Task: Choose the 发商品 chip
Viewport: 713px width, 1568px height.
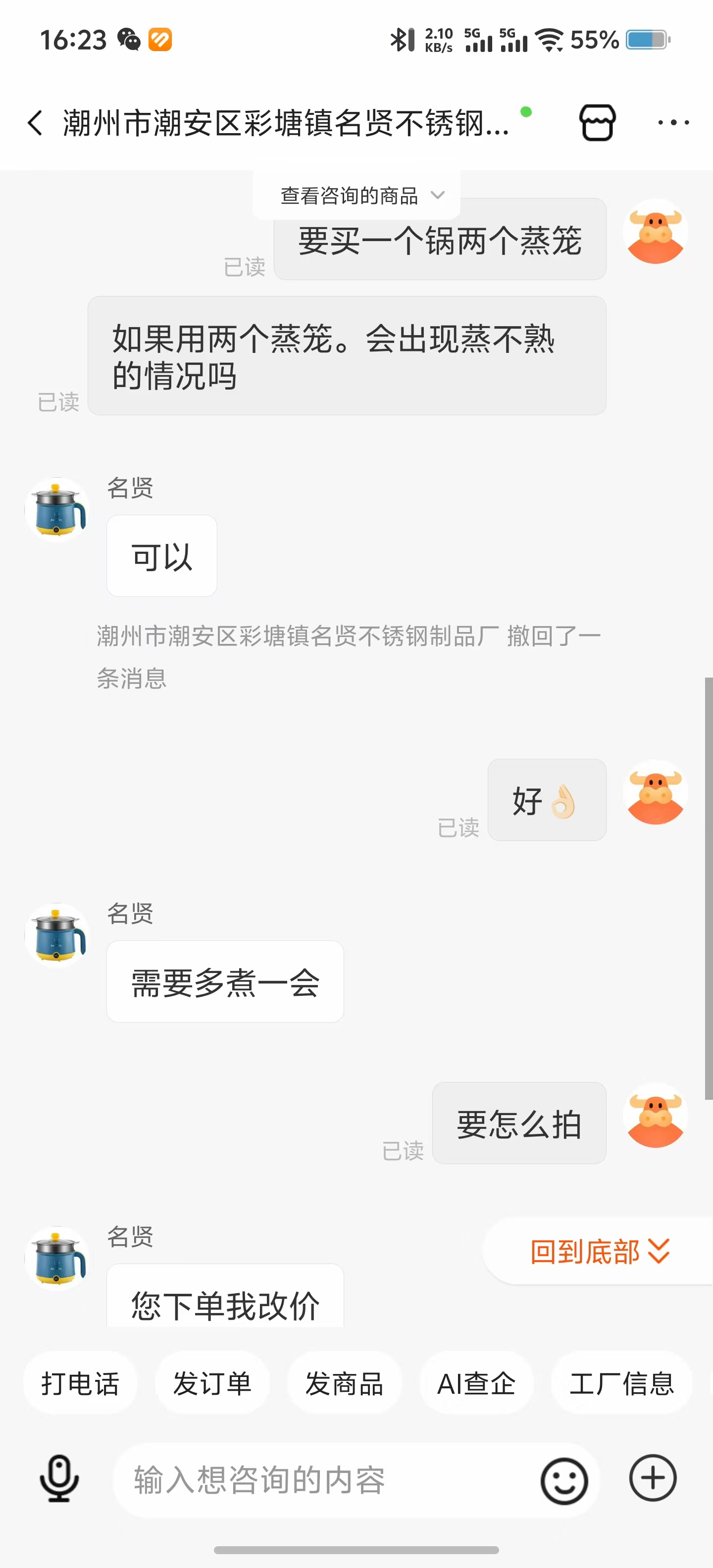Action: (344, 1383)
